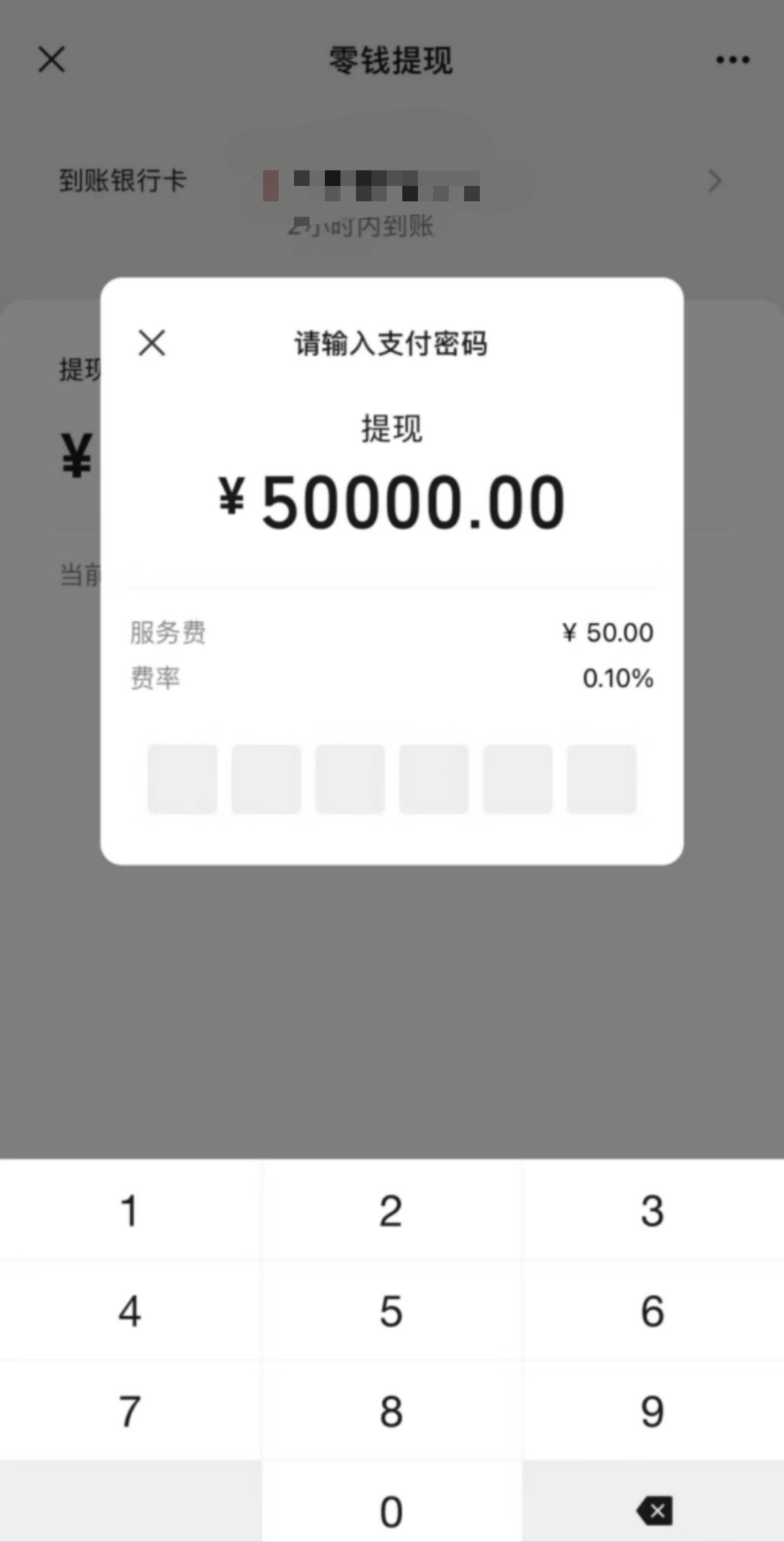784x1542 pixels.
Task: Enter digit 2 on the keypad
Action: (x=391, y=1211)
